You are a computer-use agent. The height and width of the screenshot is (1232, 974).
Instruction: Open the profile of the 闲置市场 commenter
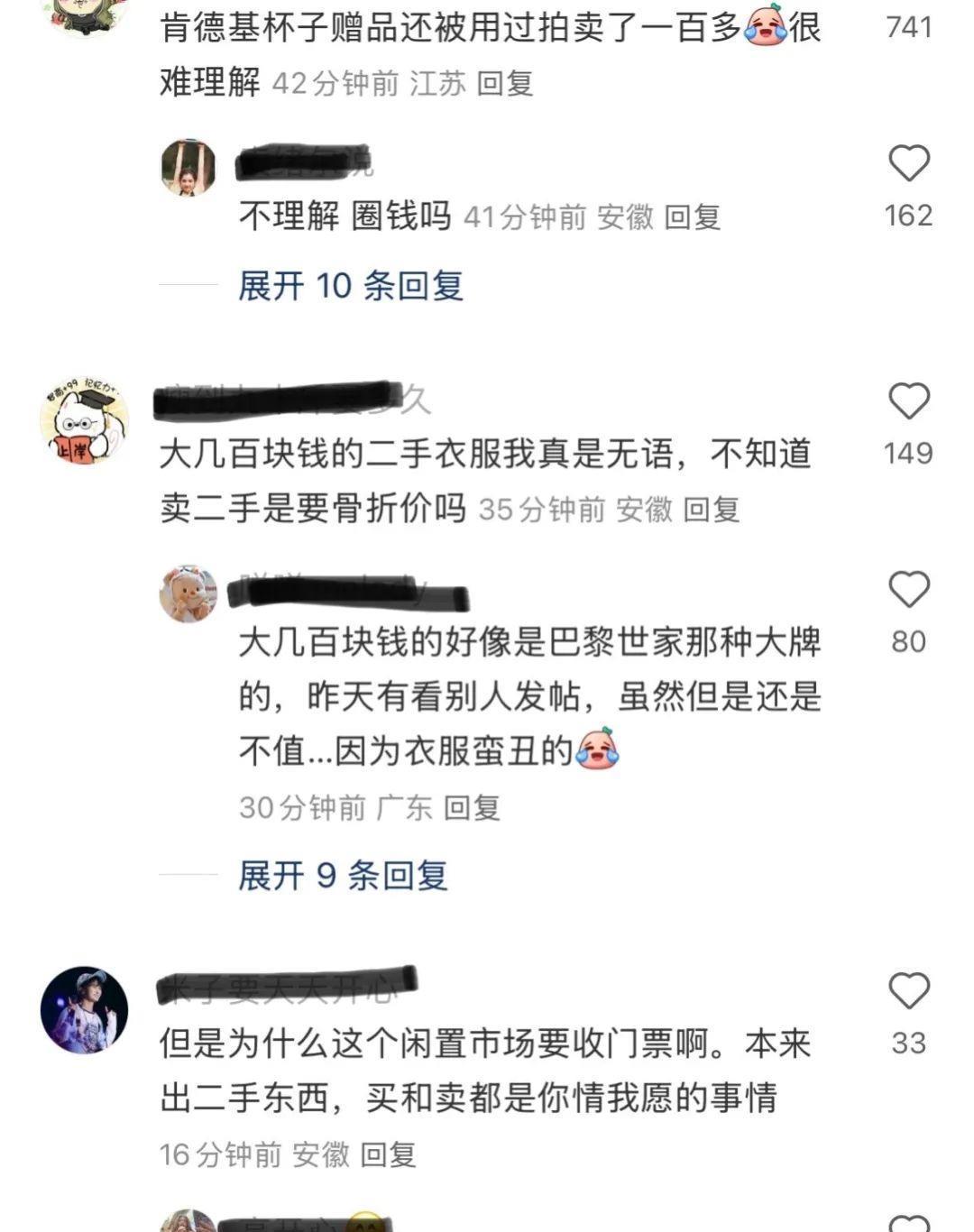pos(84,1010)
